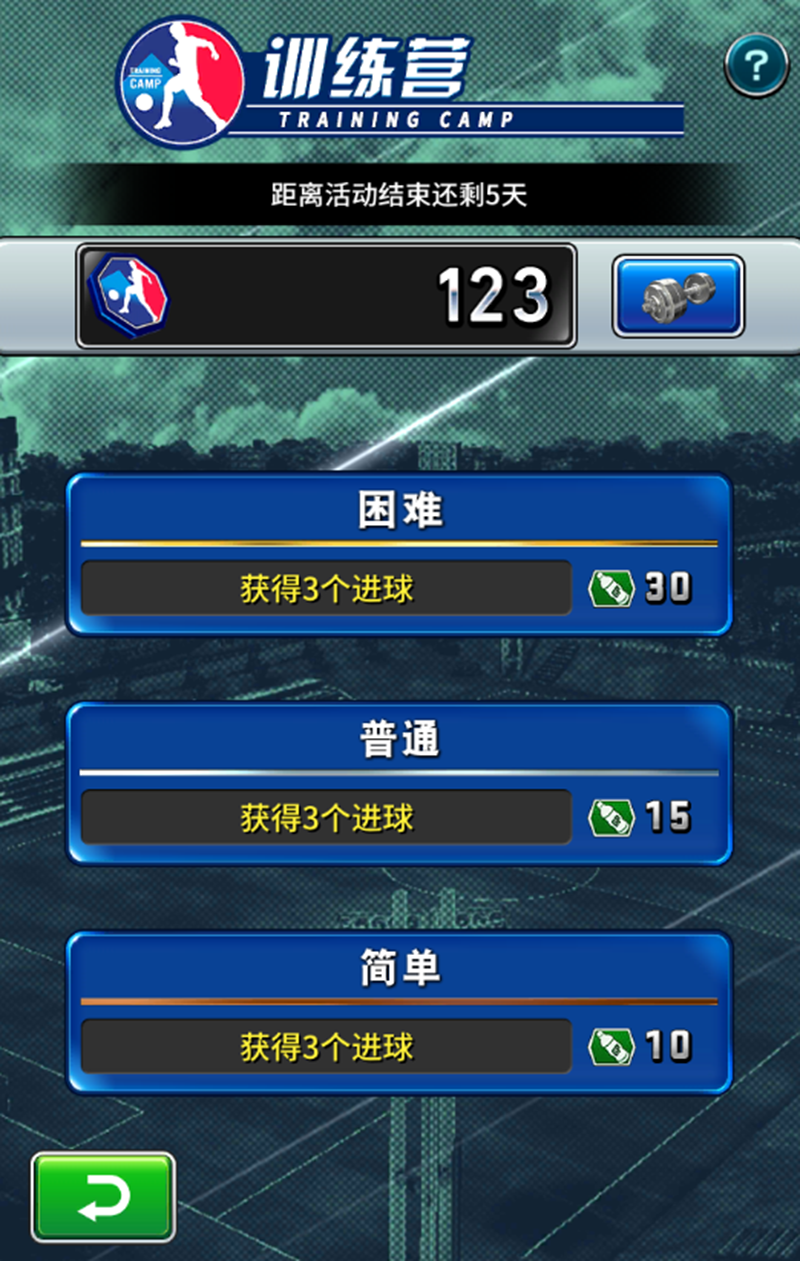The height and width of the screenshot is (1261, 800).
Task: Go back with the green arrow button
Action: point(103,1197)
